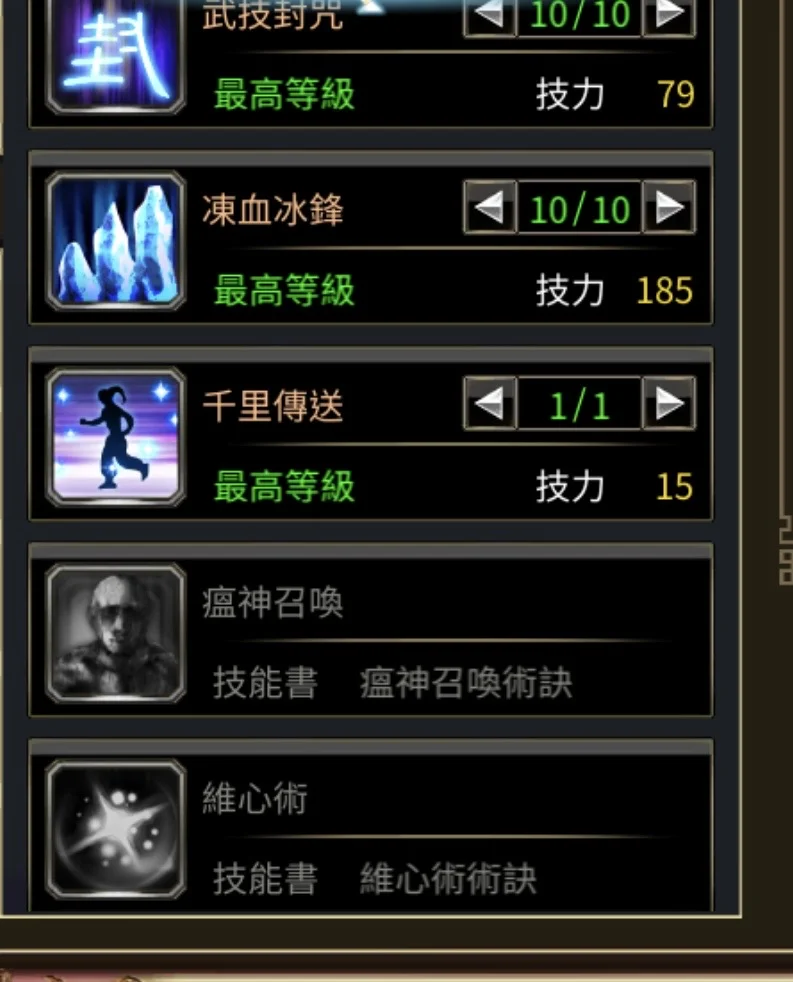Decrease 千里傳送 skill level

[490, 405]
